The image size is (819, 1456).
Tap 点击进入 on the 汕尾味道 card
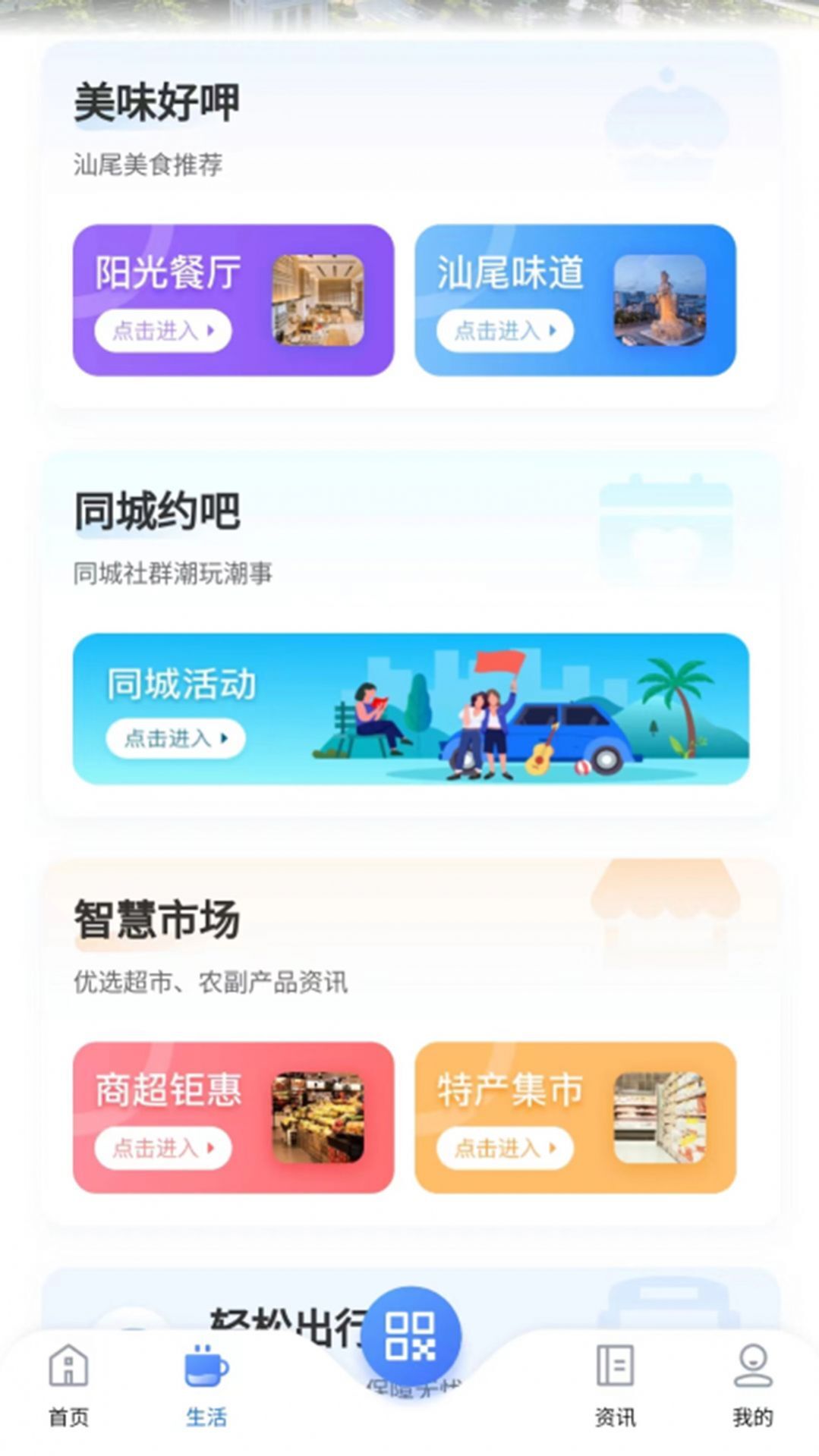(x=502, y=332)
